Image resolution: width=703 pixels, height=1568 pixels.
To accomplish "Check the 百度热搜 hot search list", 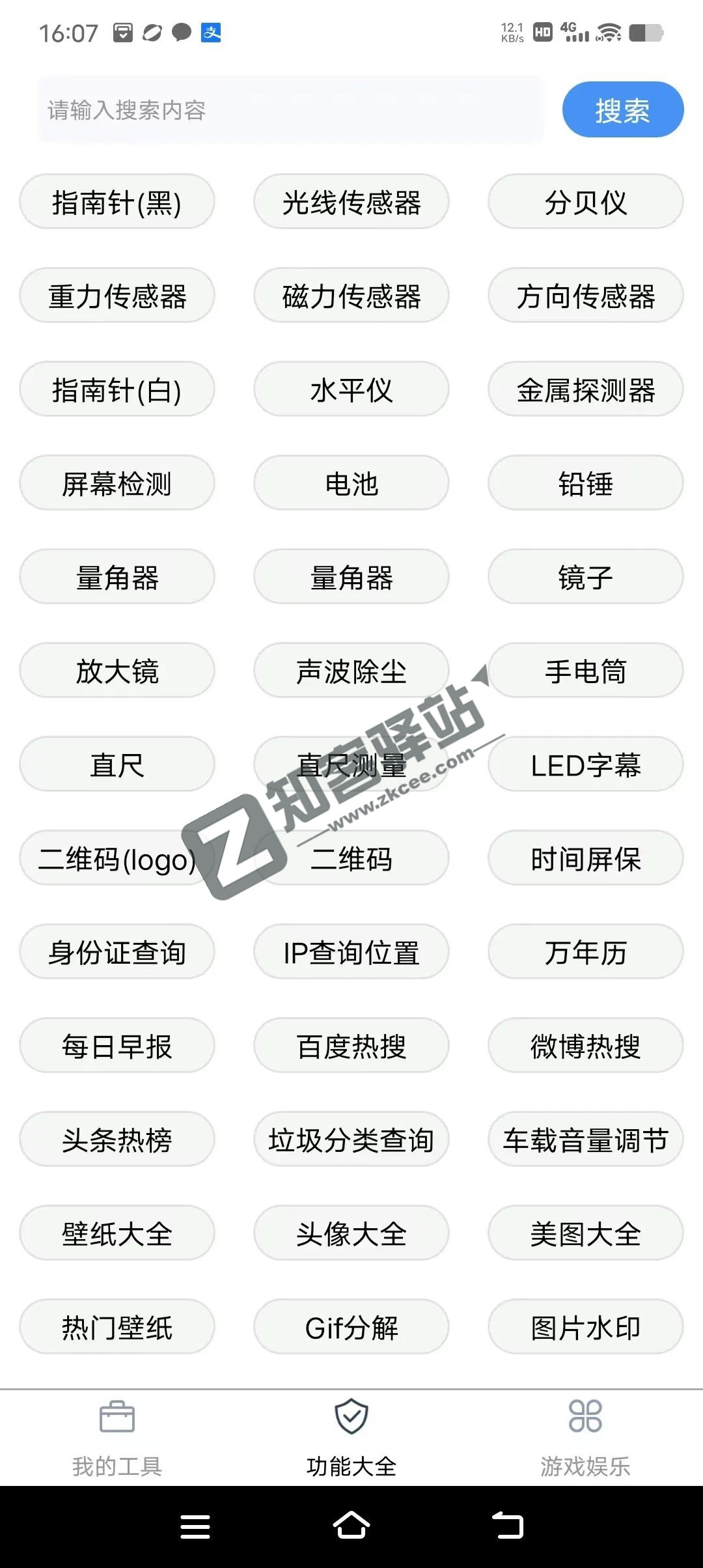I will click(350, 1045).
